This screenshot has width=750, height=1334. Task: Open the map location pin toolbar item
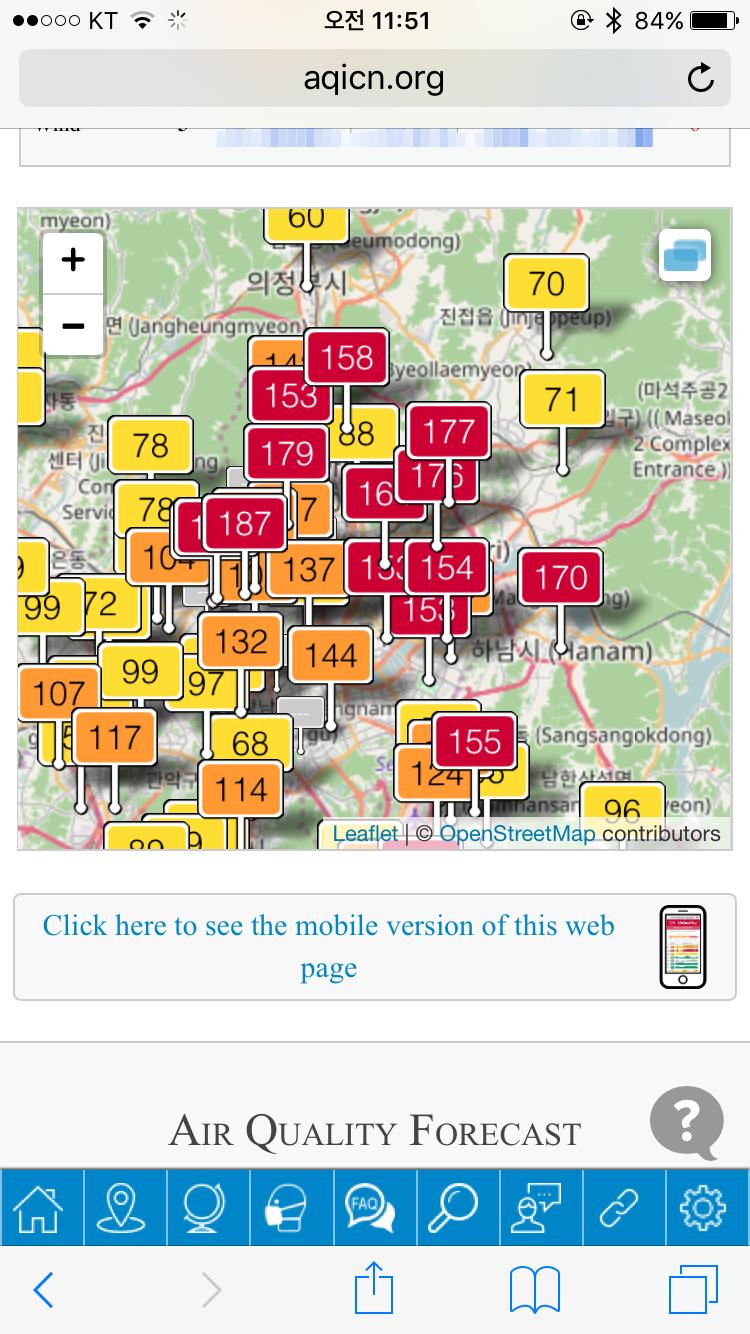click(124, 1208)
